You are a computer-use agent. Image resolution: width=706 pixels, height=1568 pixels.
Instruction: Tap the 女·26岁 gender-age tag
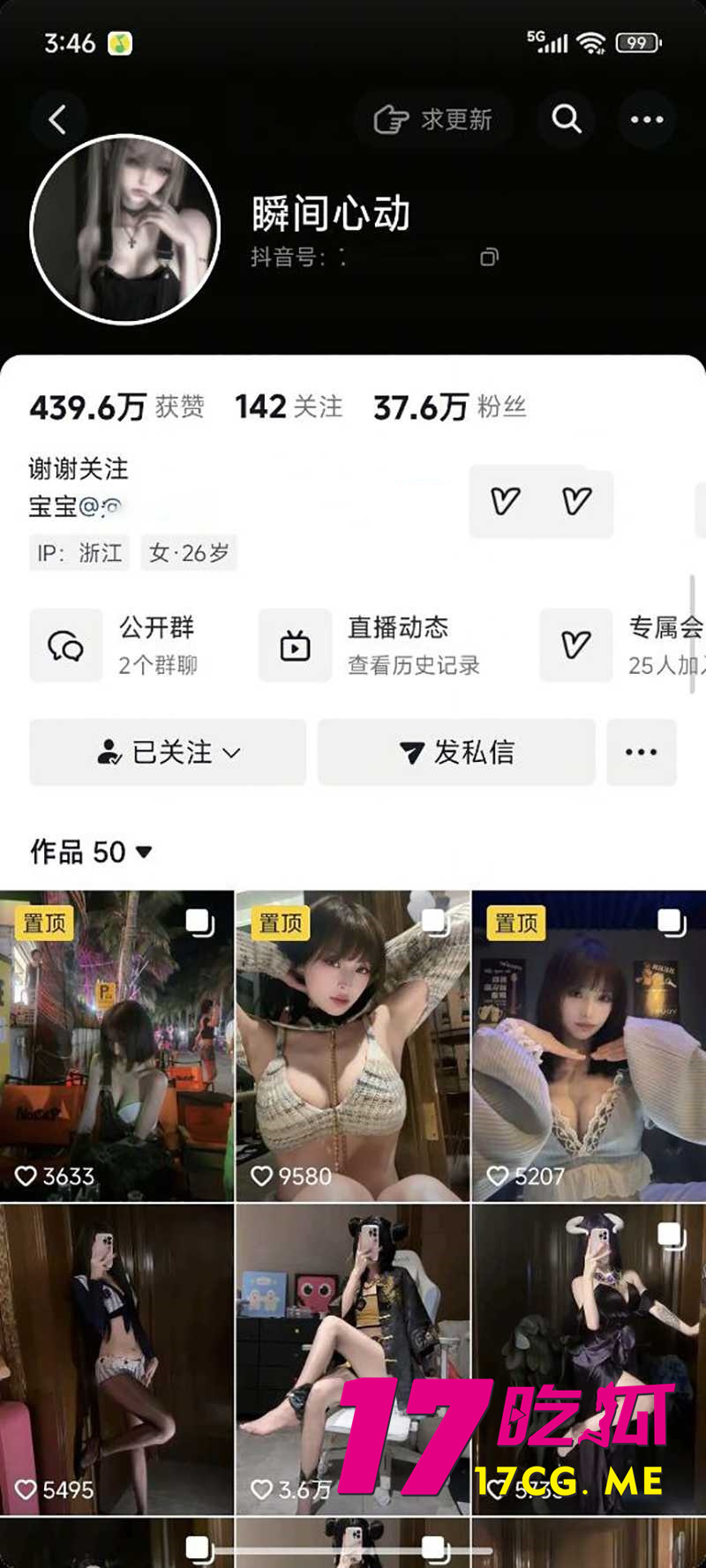pyautogui.click(x=189, y=553)
